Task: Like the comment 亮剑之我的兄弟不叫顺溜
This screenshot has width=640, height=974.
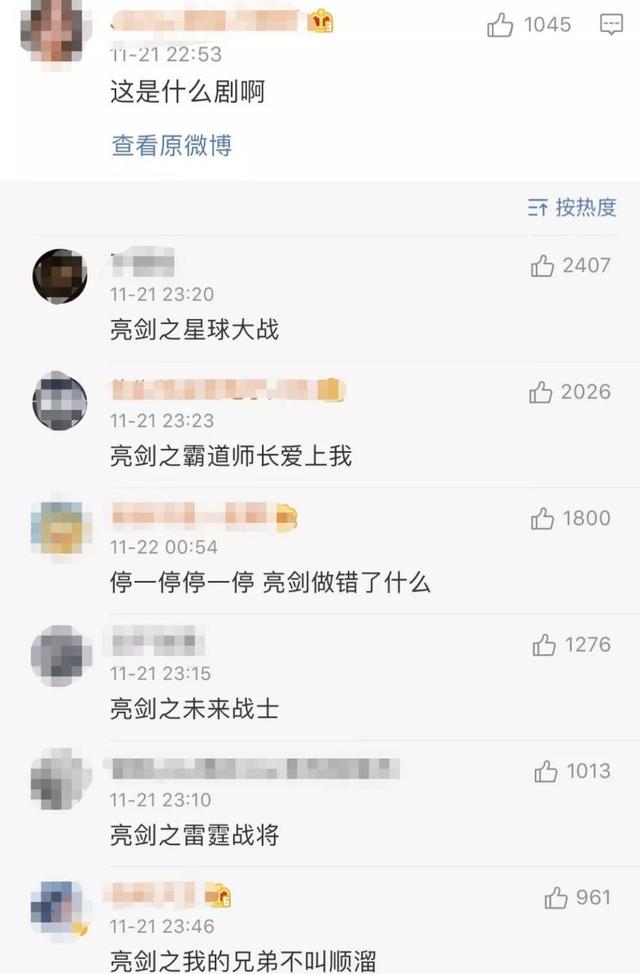Action: click(x=556, y=898)
